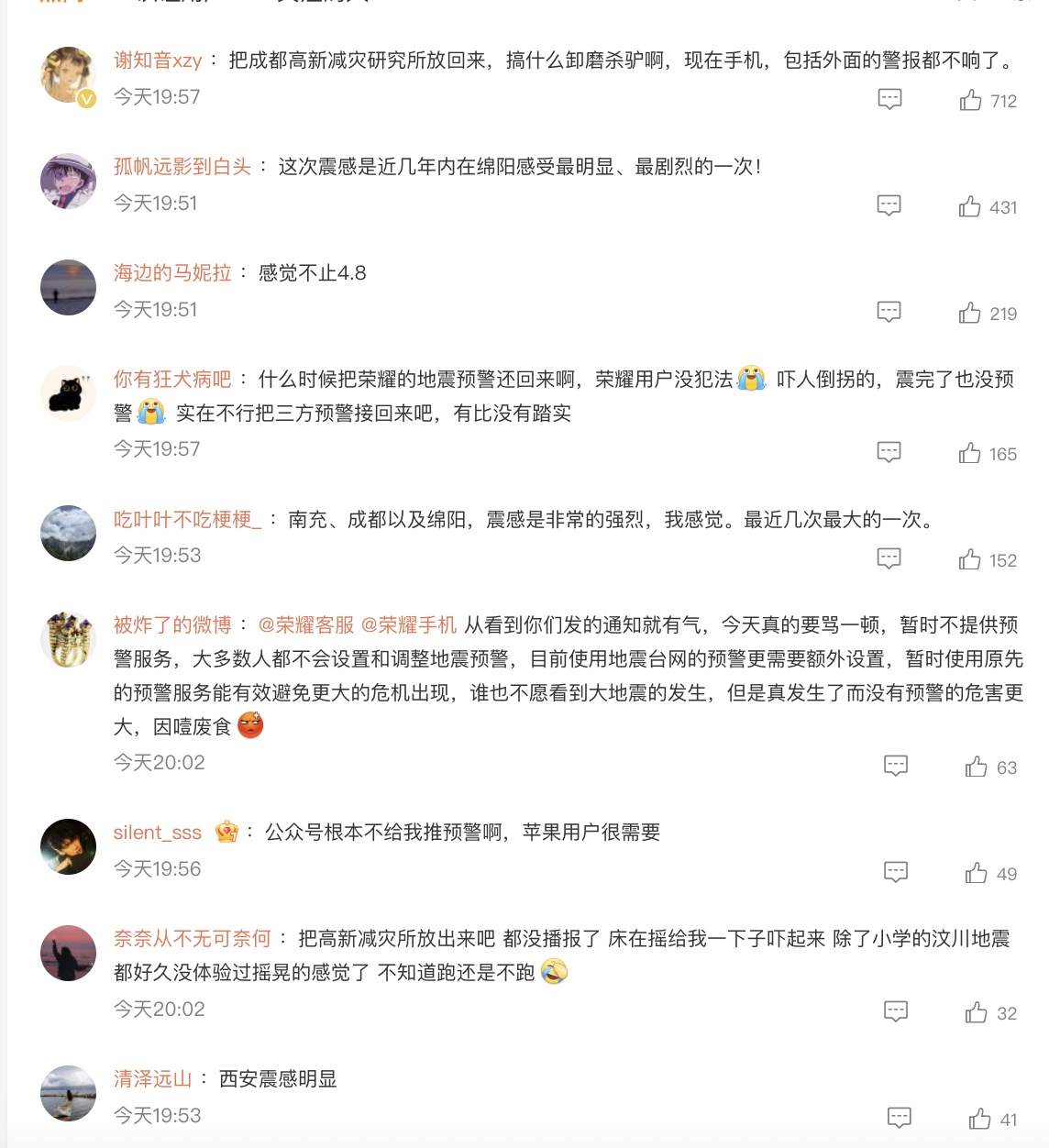Reply to 谢知音xzy's comment
The image size is (1049, 1148).
pos(889,99)
